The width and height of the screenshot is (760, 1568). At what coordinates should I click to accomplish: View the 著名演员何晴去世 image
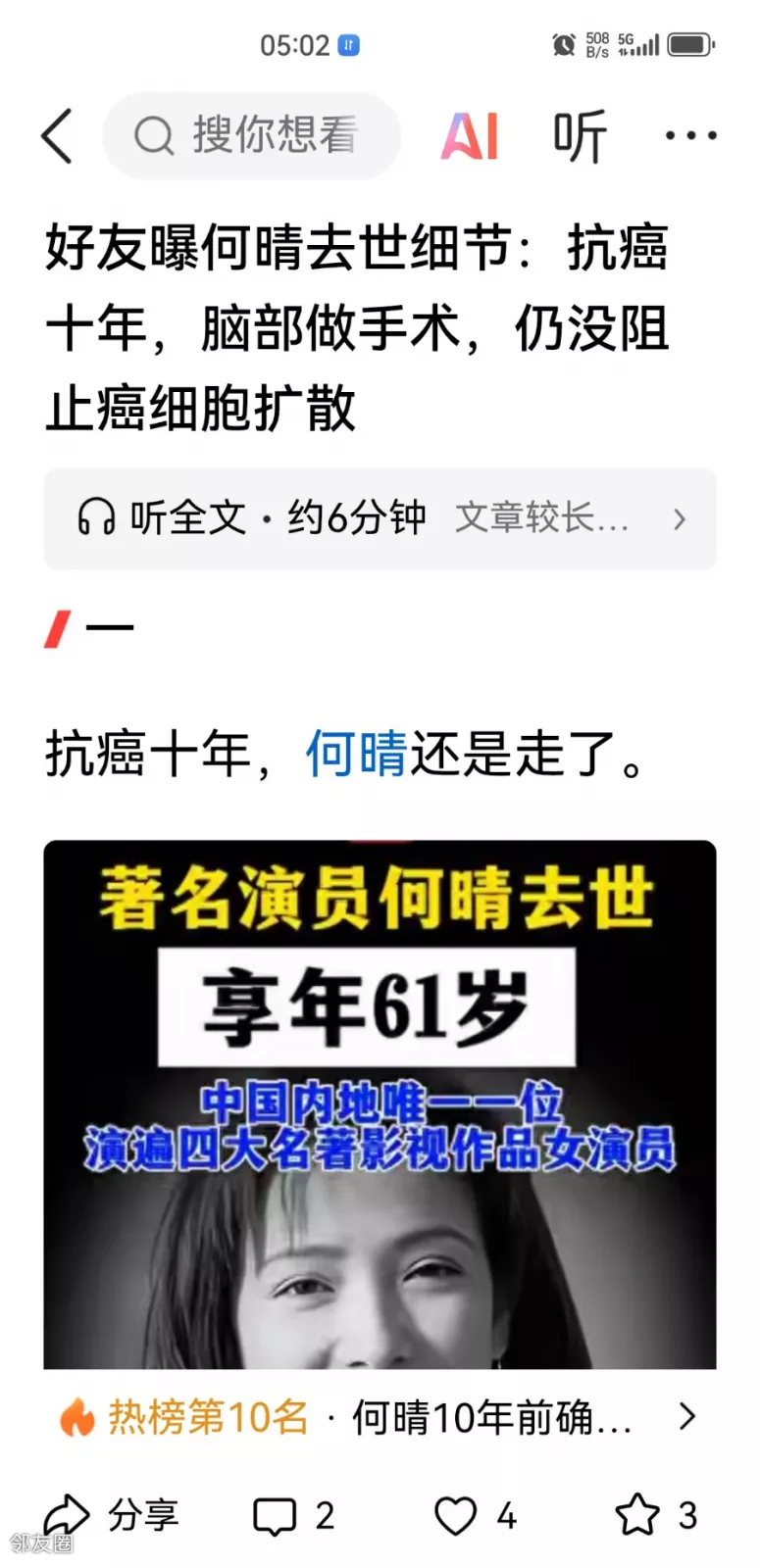point(380,1102)
